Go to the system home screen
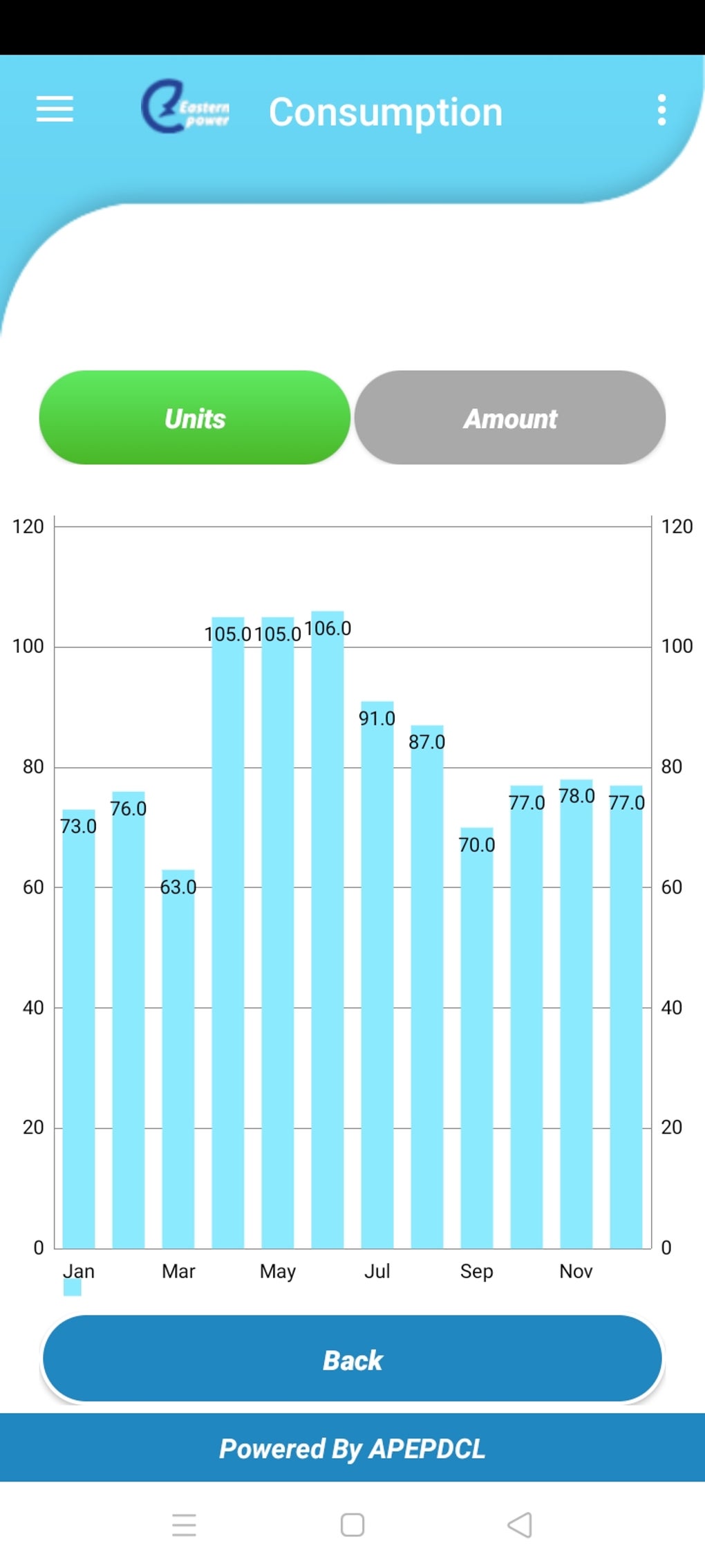The image size is (705, 1568). click(x=352, y=1524)
